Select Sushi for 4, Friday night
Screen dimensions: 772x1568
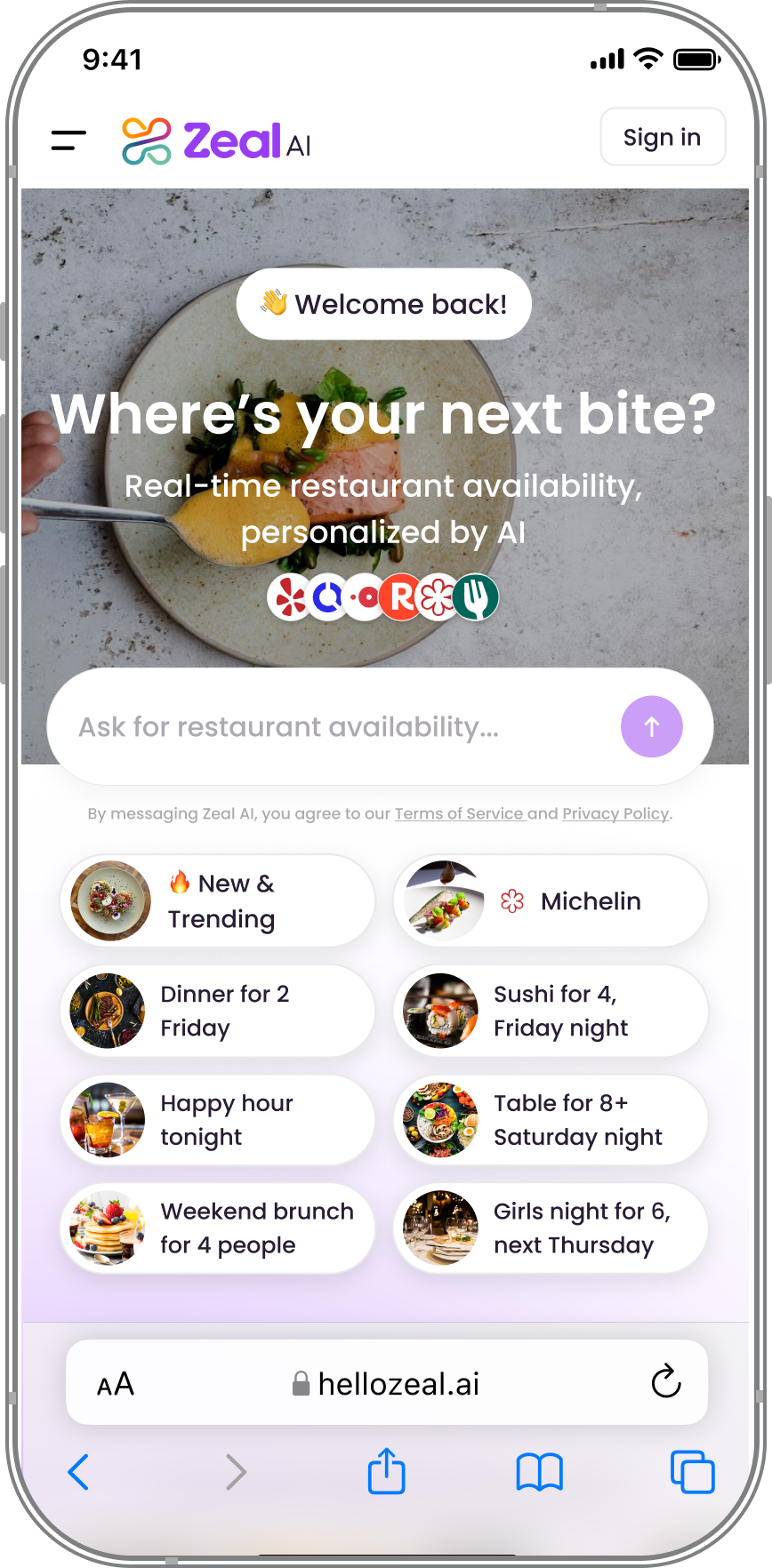coord(551,1011)
